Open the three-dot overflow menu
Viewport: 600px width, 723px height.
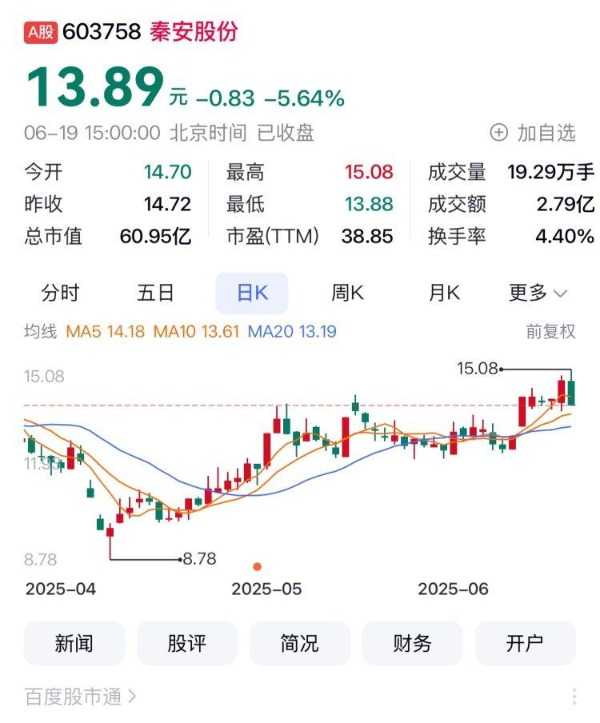click(x=574, y=696)
